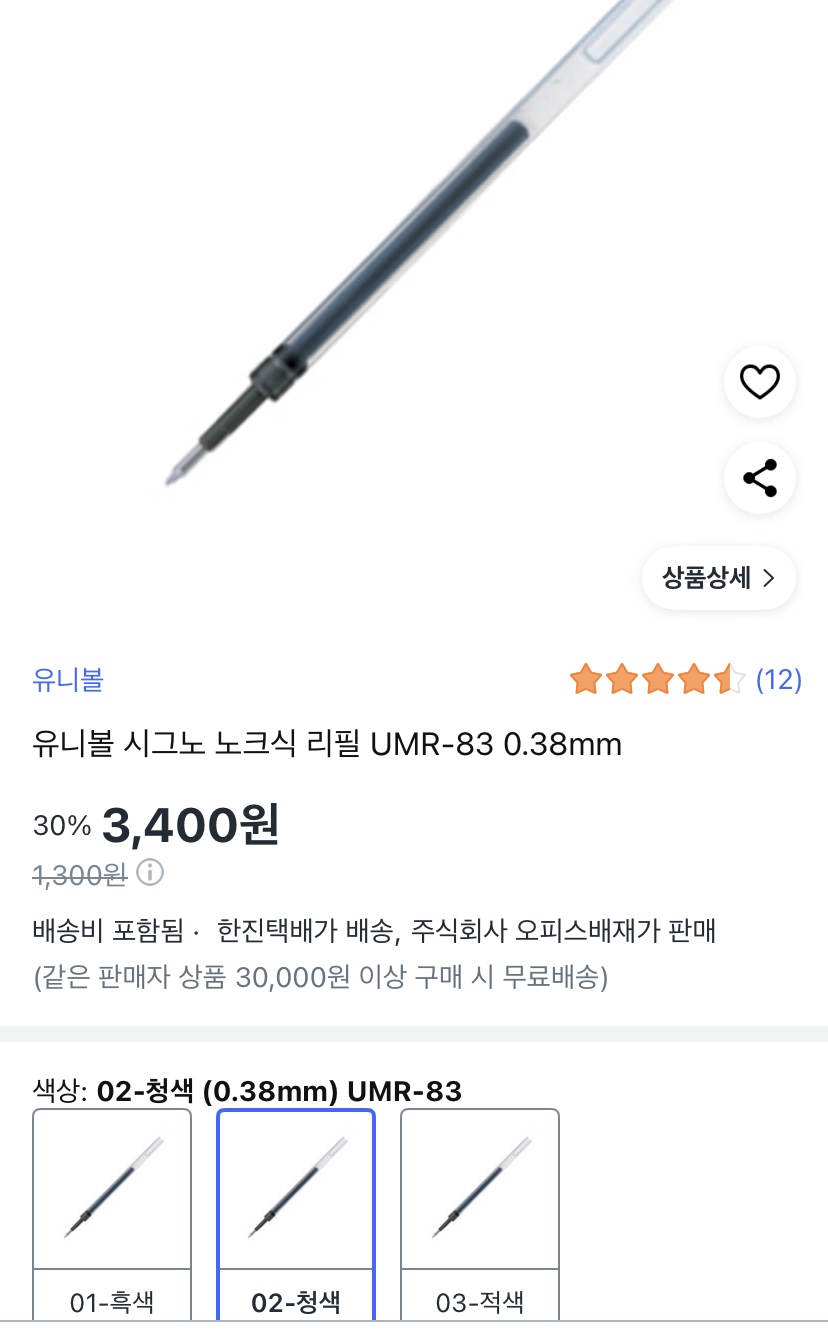Show info about the original 1,300원 price
Viewport: 828px width, 1331px height.
click(150, 873)
